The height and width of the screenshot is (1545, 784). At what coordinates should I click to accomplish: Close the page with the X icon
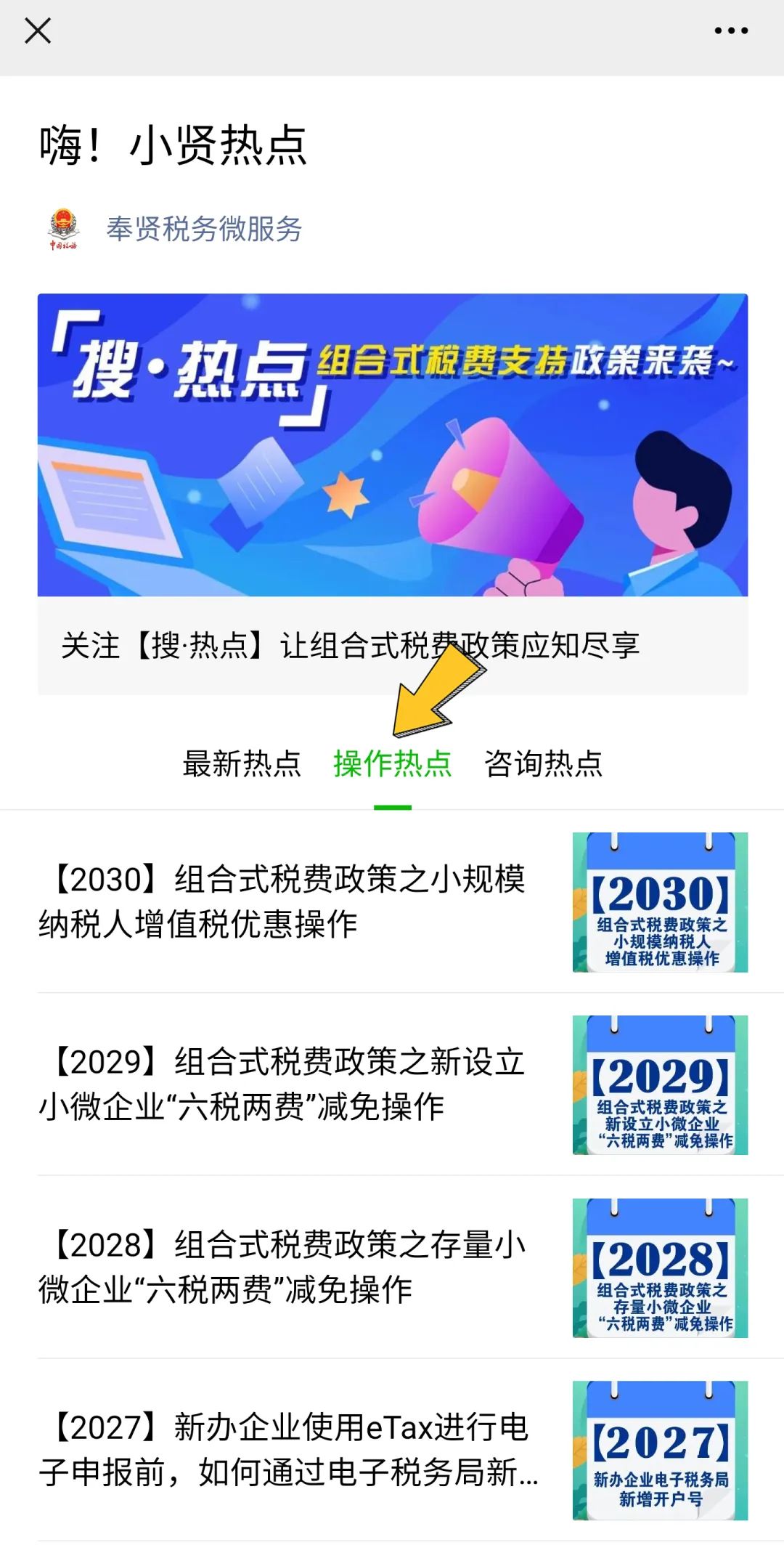[x=38, y=31]
